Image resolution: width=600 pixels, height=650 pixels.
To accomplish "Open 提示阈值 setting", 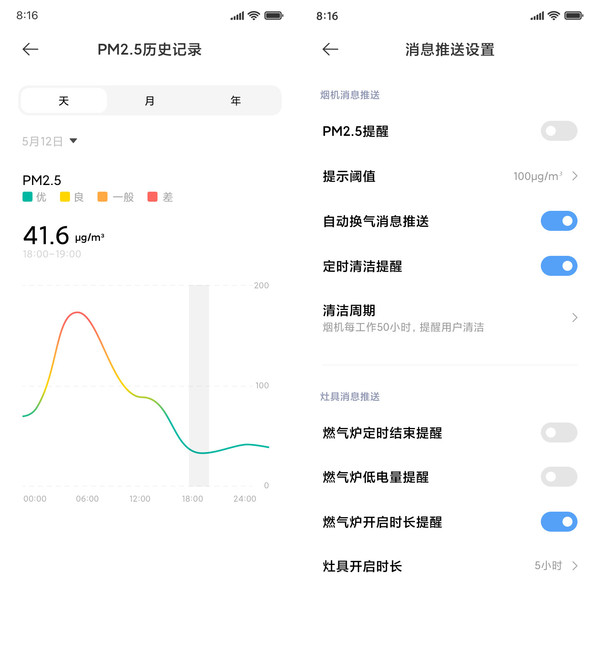I will click(450, 176).
